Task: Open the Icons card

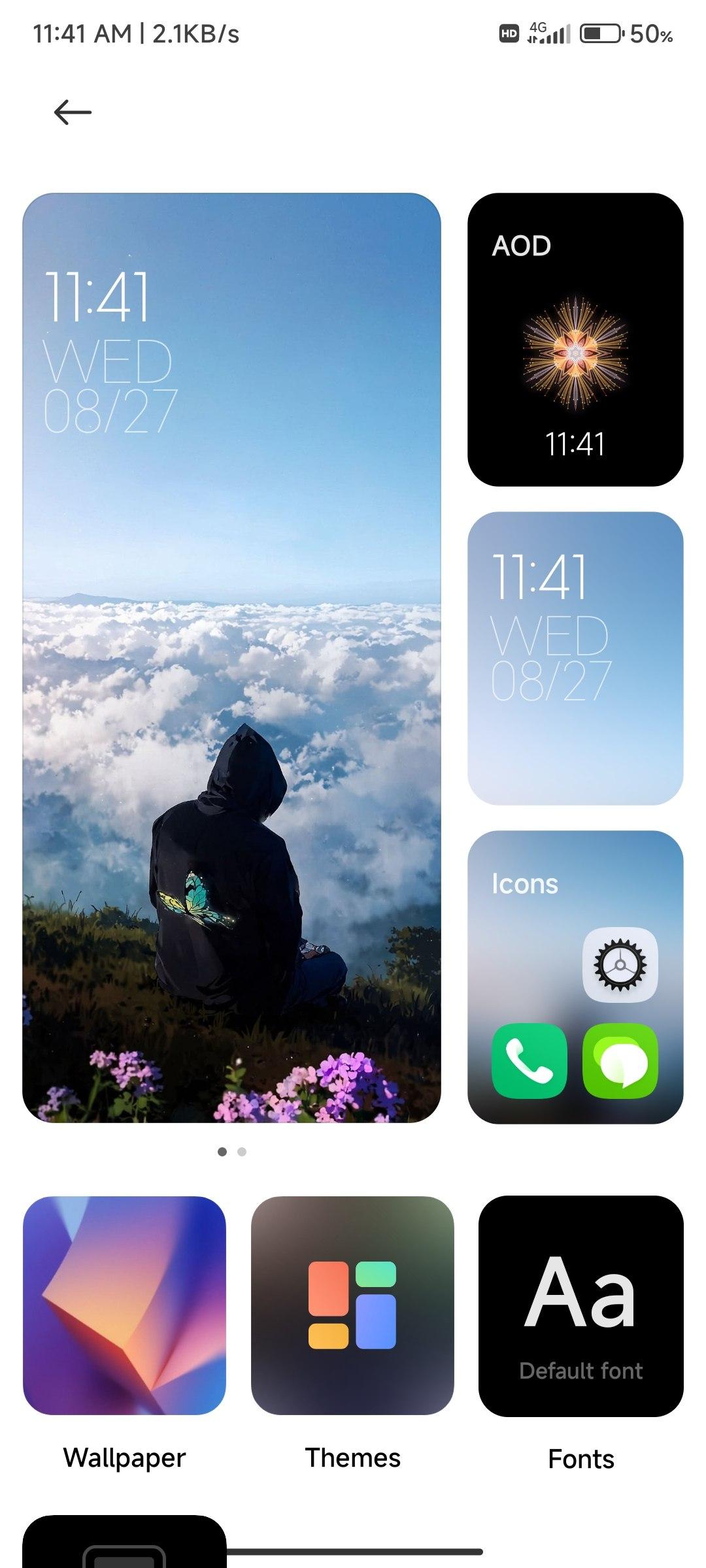Action: (575, 977)
